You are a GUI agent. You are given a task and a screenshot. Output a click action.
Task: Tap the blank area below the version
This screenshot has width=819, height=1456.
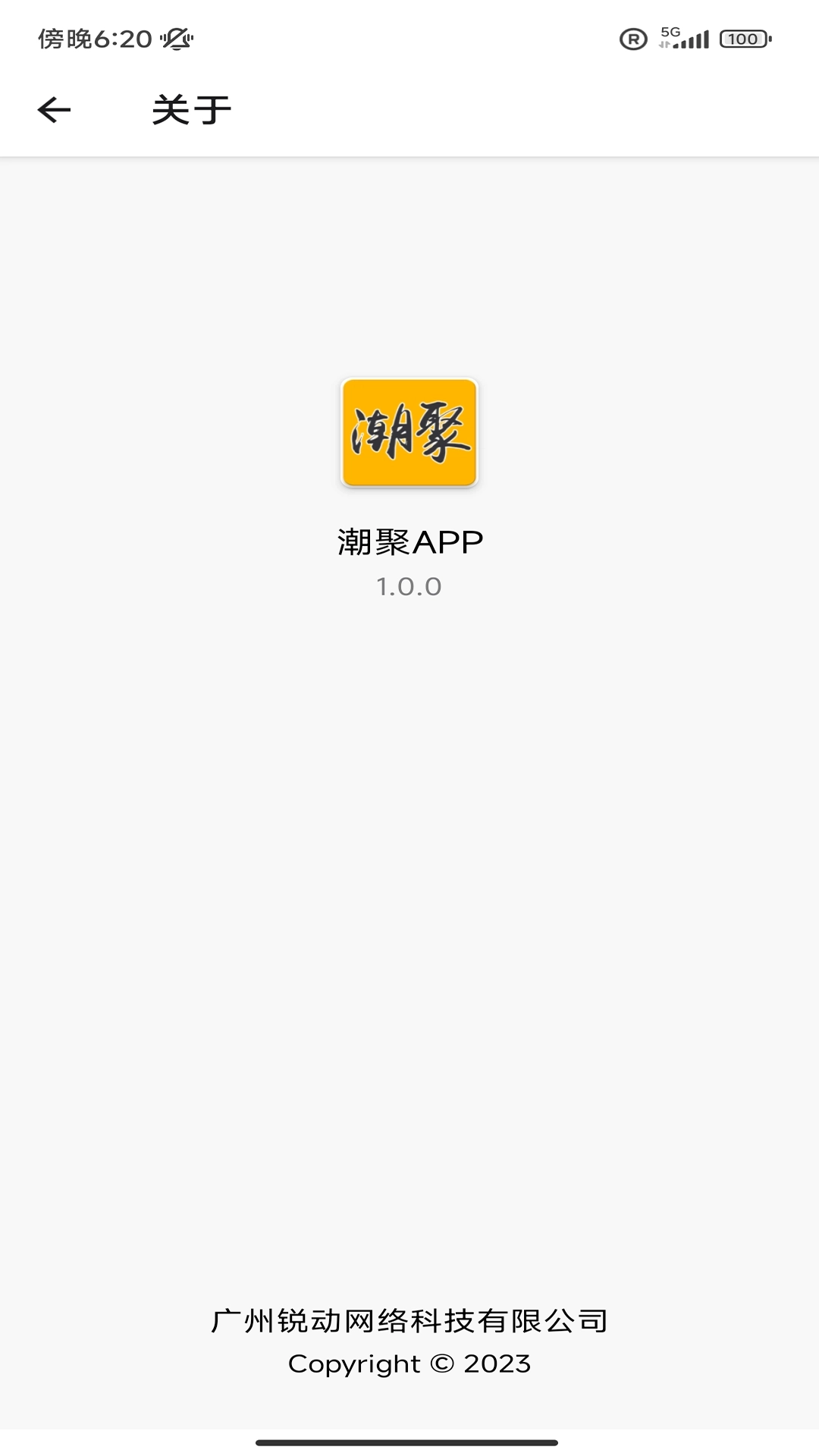coord(409,910)
